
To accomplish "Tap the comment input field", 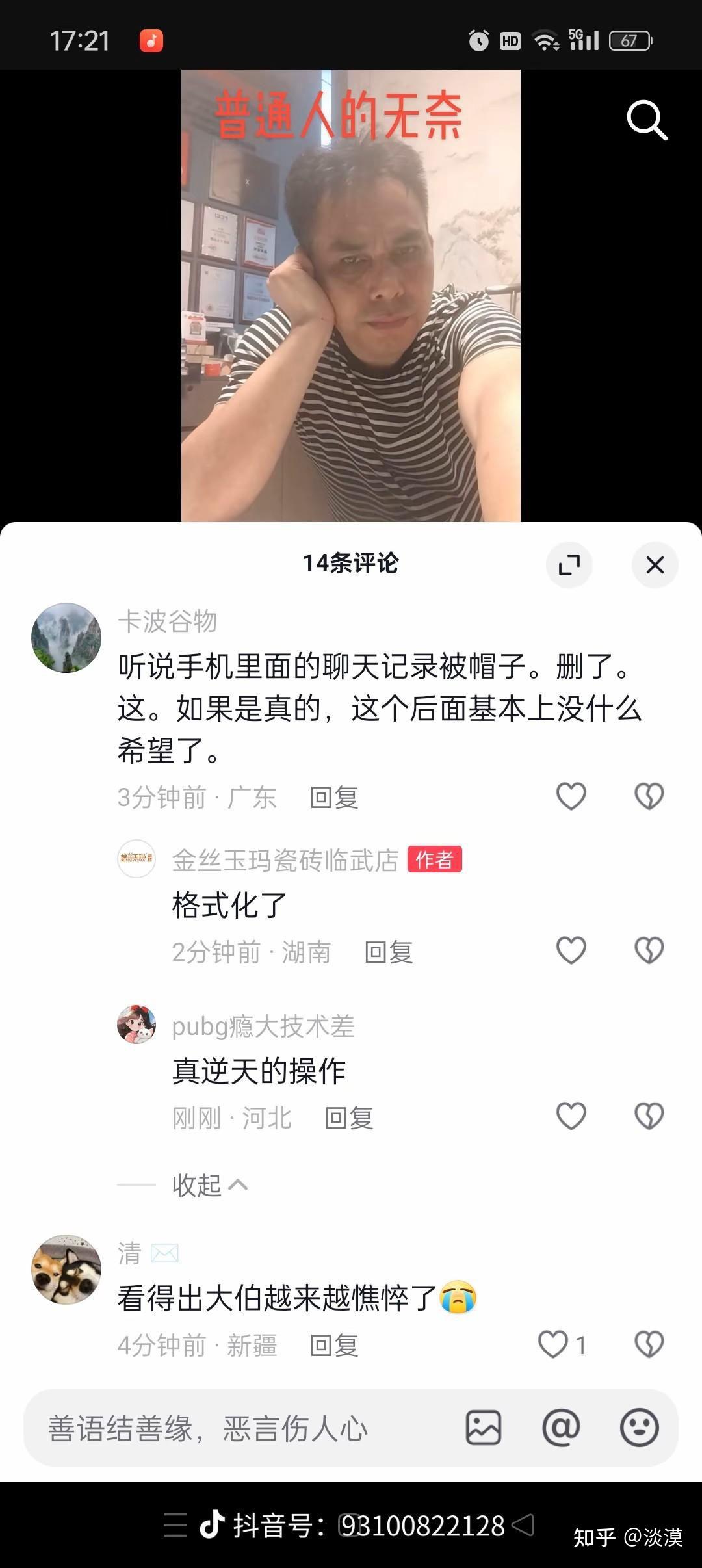I will point(240,1428).
